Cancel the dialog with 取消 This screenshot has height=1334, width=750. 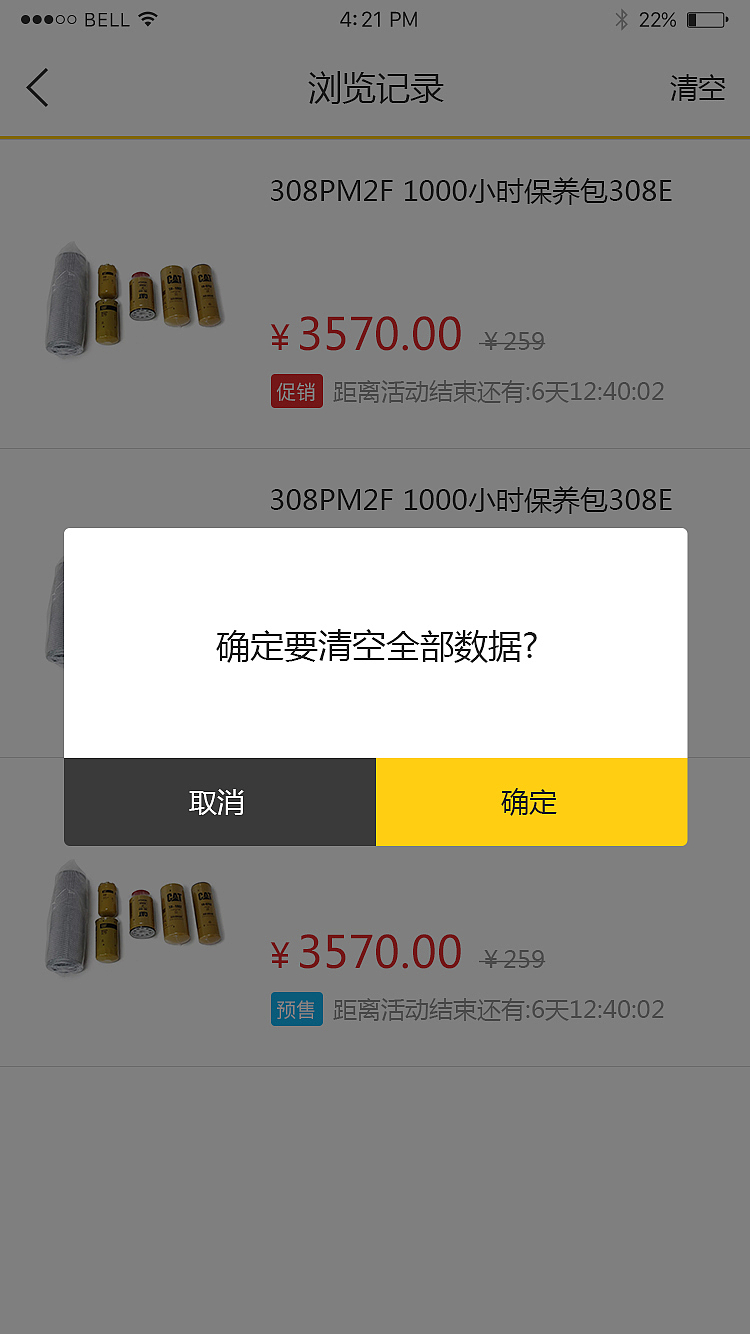tap(218, 801)
